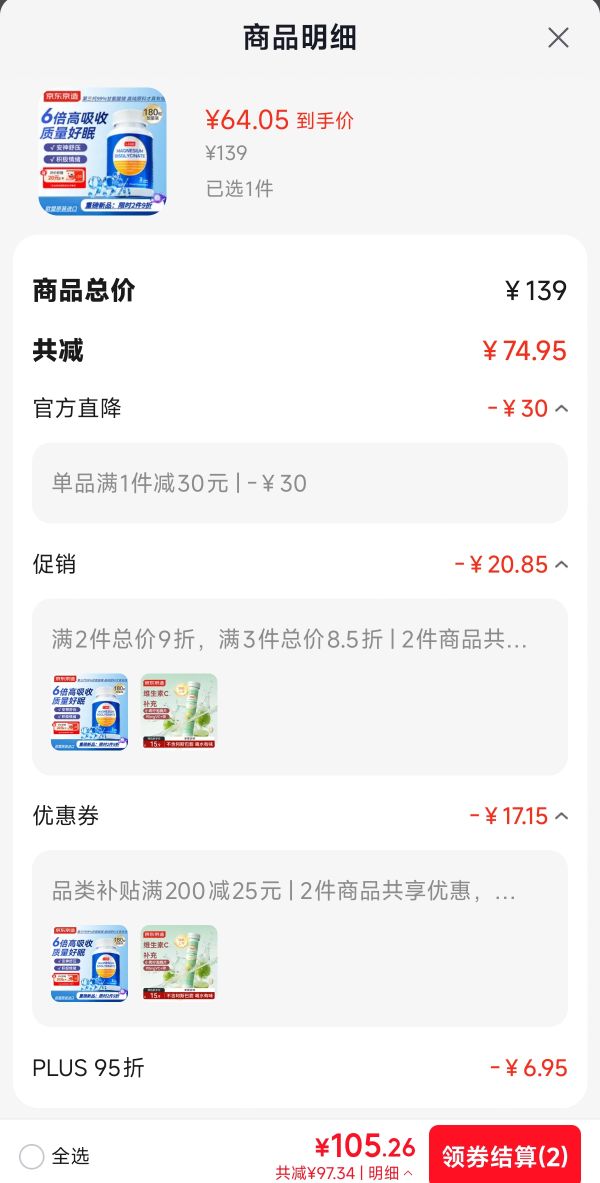Screen dimensions: 600x1183
Task: Collapse the 促销 discount section
Action: click(562, 564)
